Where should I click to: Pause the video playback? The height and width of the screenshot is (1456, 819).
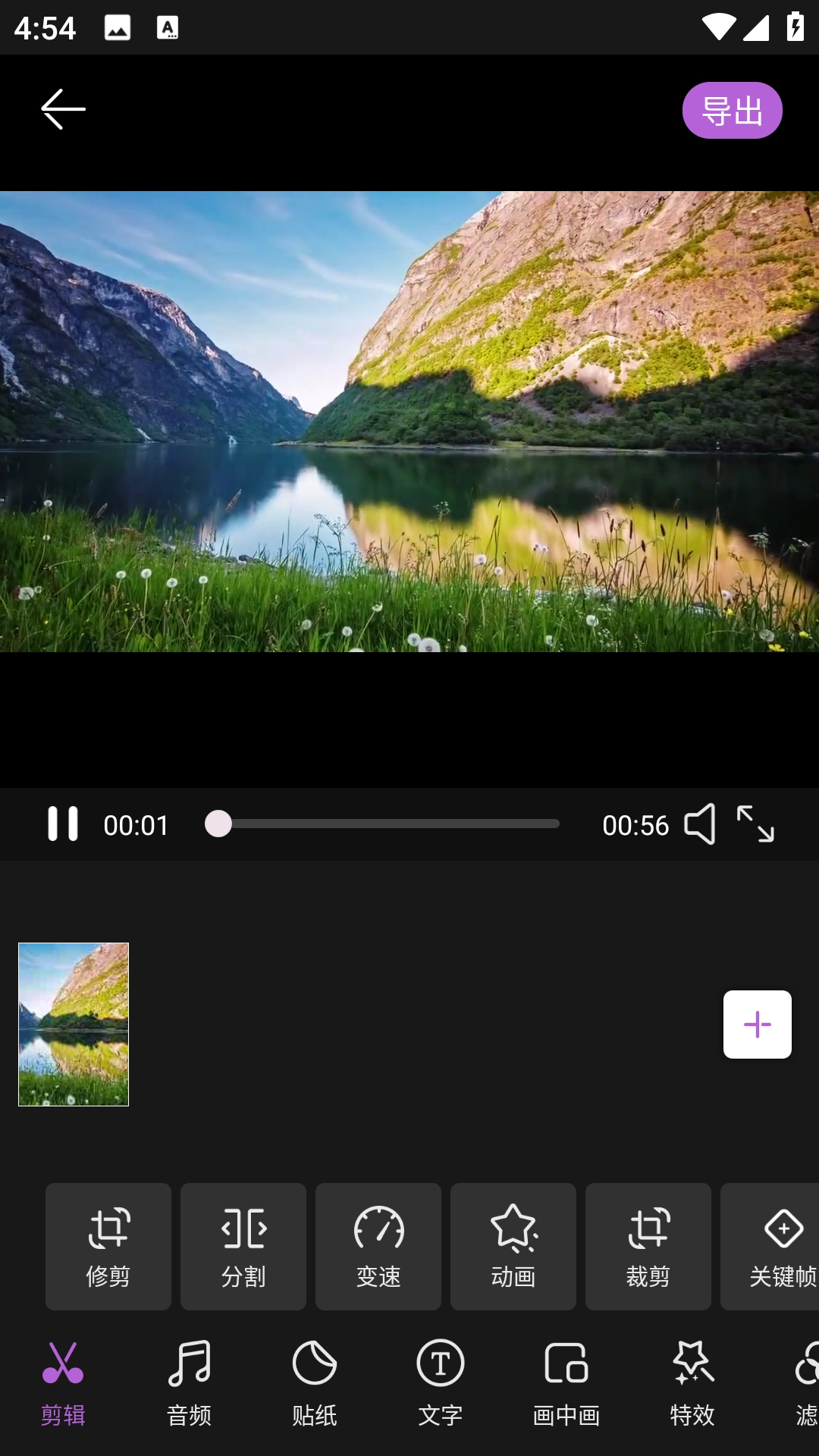pyautogui.click(x=63, y=824)
